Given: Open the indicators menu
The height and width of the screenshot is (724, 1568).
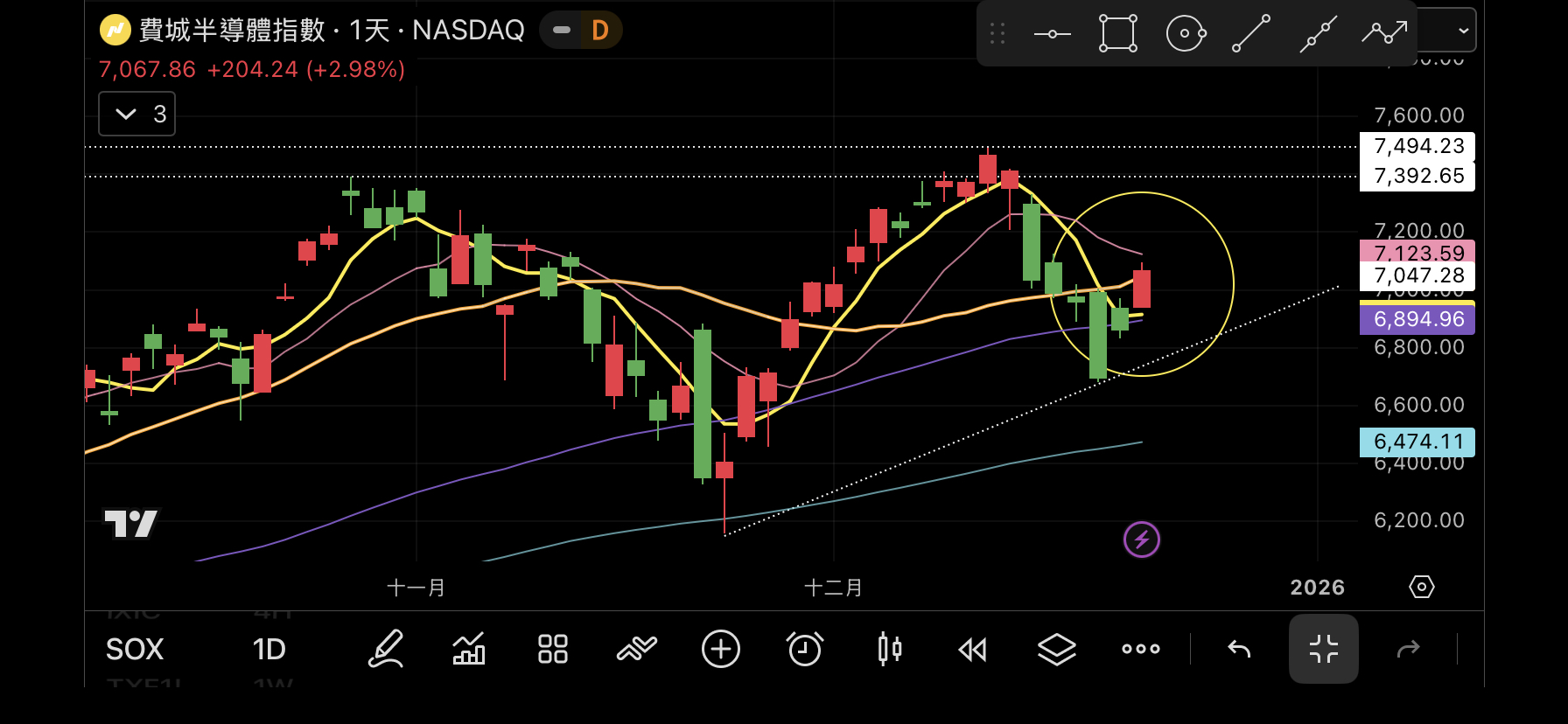Looking at the screenshot, I should point(636,649).
